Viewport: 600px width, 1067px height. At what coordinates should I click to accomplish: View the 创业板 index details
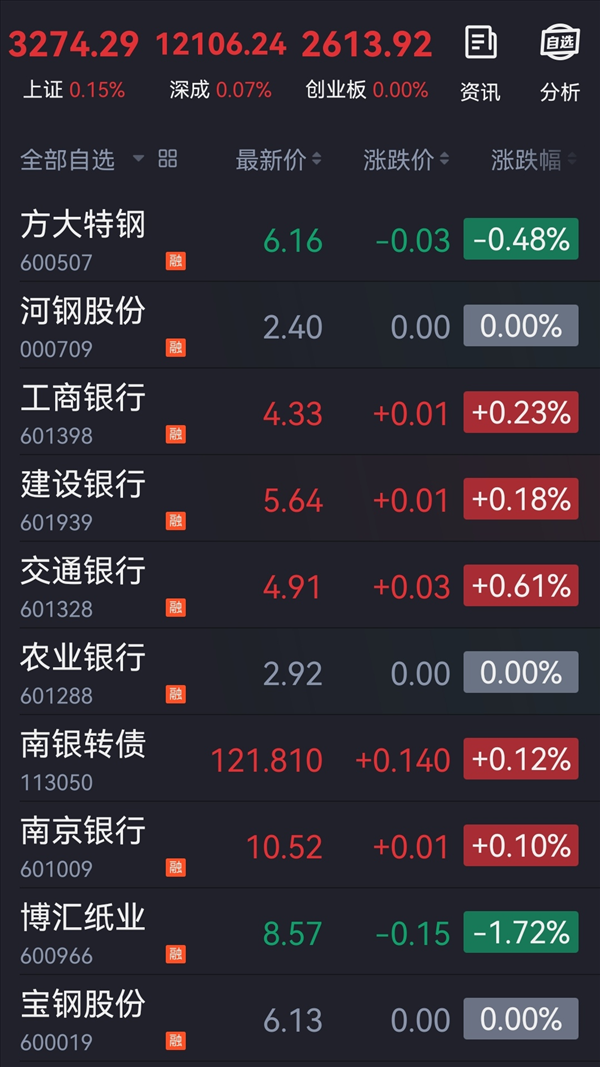tap(367, 63)
